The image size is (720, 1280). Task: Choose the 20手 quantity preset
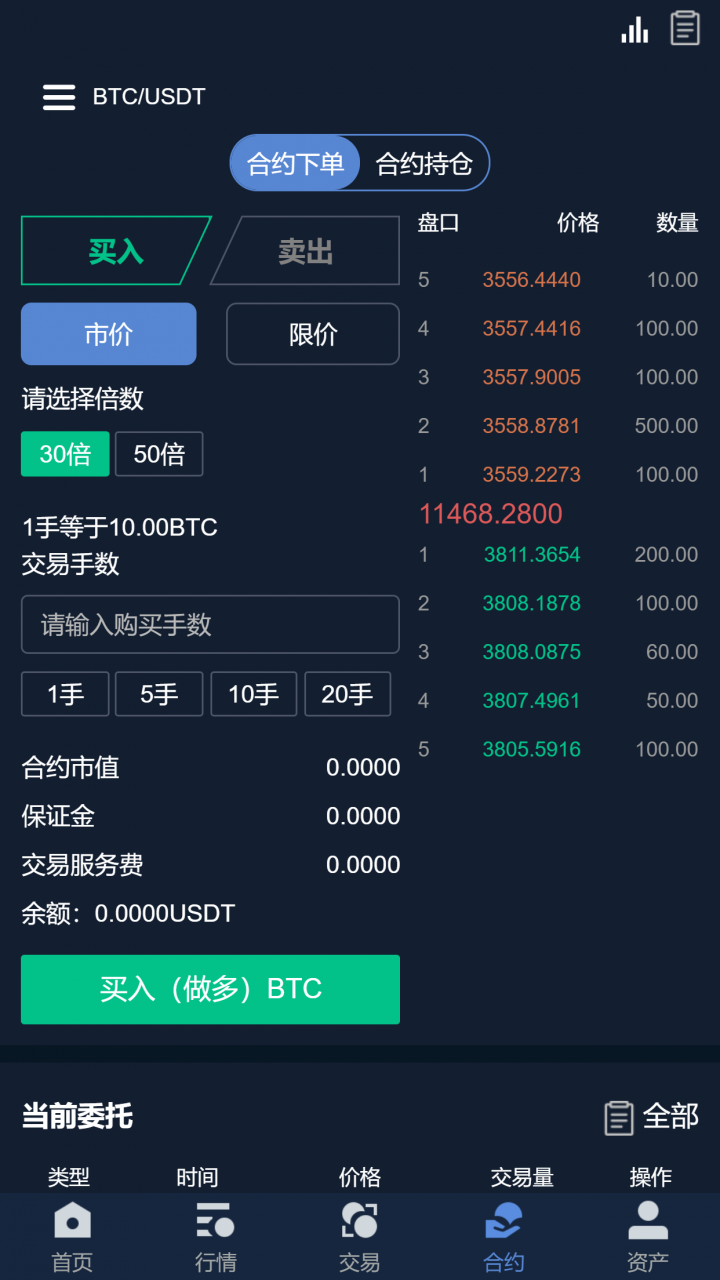pyautogui.click(x=347, y=694)
